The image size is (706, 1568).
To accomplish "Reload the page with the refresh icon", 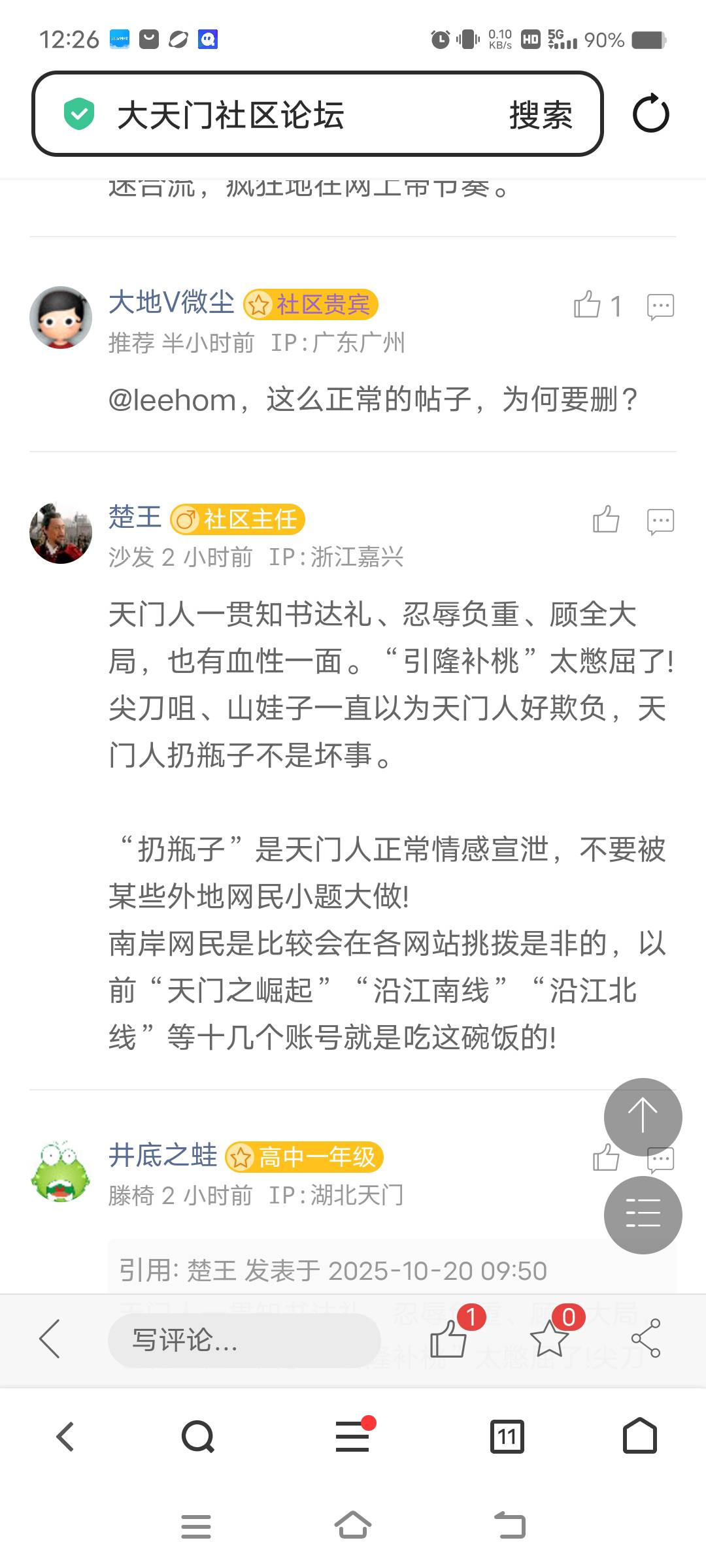I will pos(650,114).
